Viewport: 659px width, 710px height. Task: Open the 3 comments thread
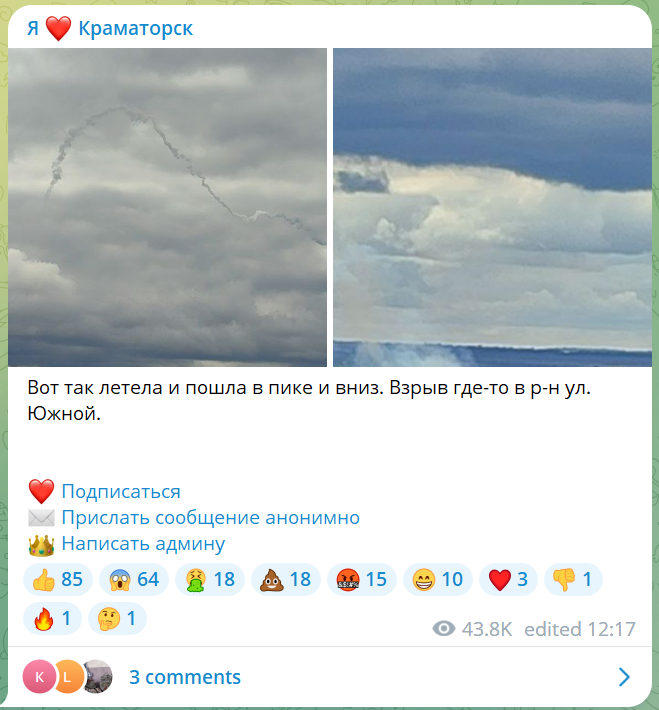[185, 677]
